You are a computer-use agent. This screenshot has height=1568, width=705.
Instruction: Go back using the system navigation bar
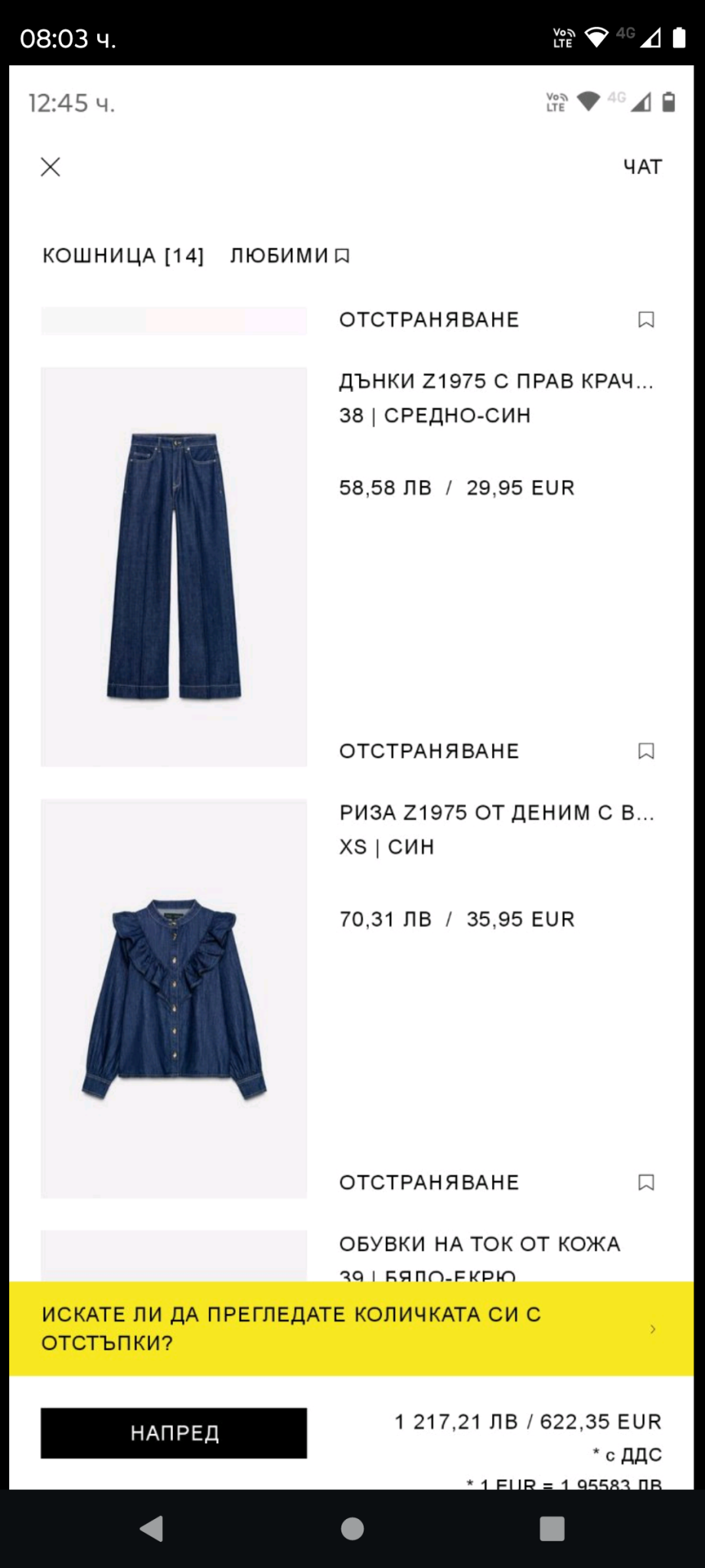152,1529
